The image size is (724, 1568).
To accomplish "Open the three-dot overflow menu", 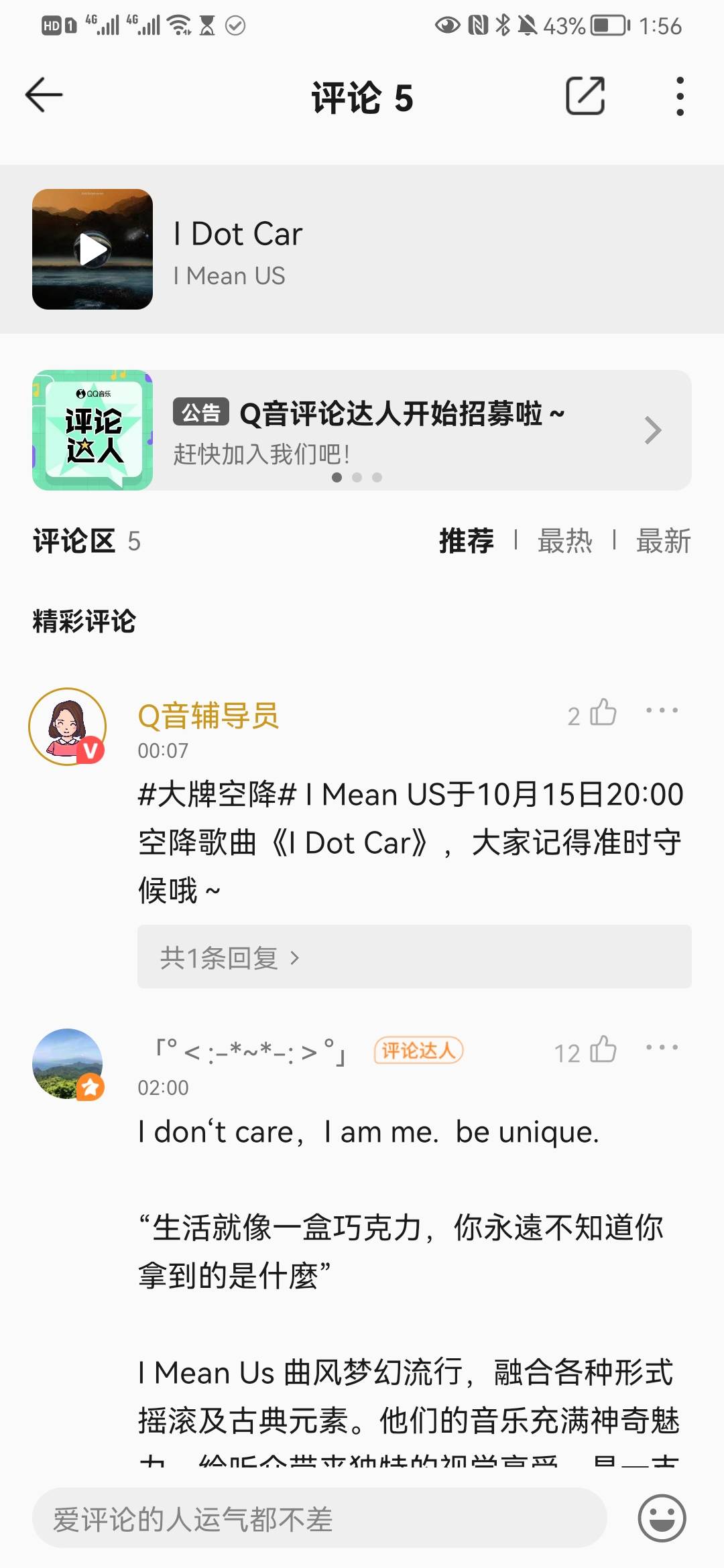I will [680, 96].
